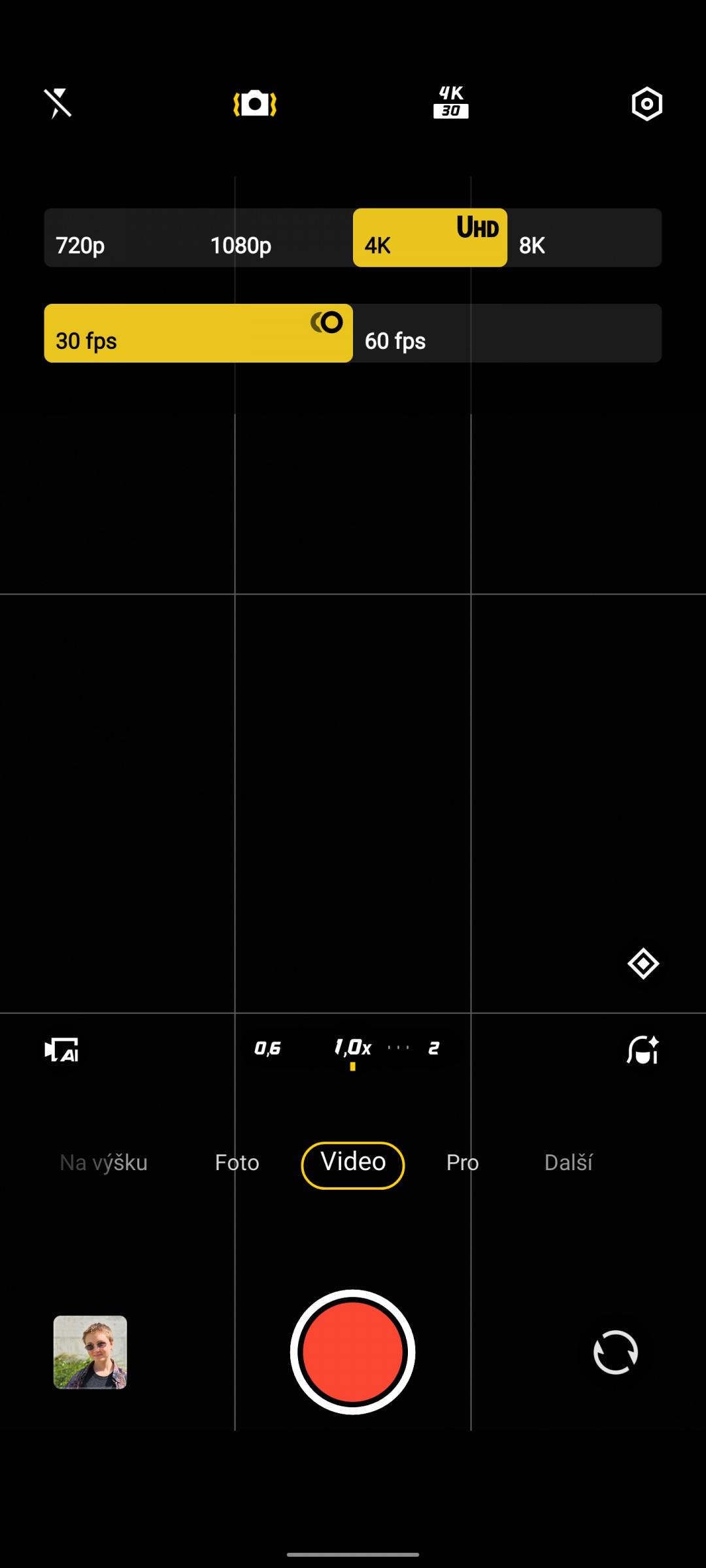The image size is (706, 1568).
Task: Choose 60 fps frame rate
Action: click(x=507, y=333)
